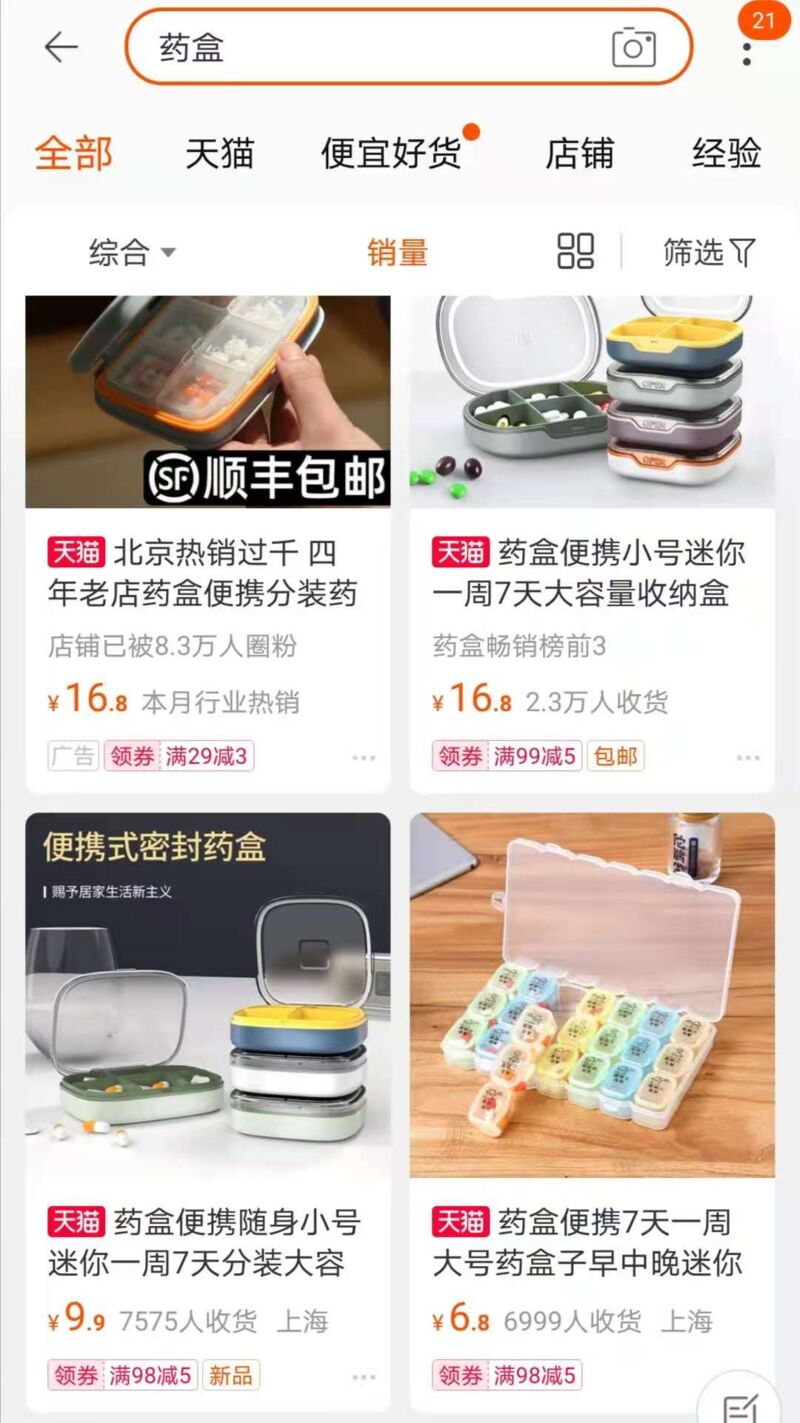Open the ¥9.9 便携随身小号 pill box
The height and width of the screenshot is (1423, 800).
[x=207, y=1240]
